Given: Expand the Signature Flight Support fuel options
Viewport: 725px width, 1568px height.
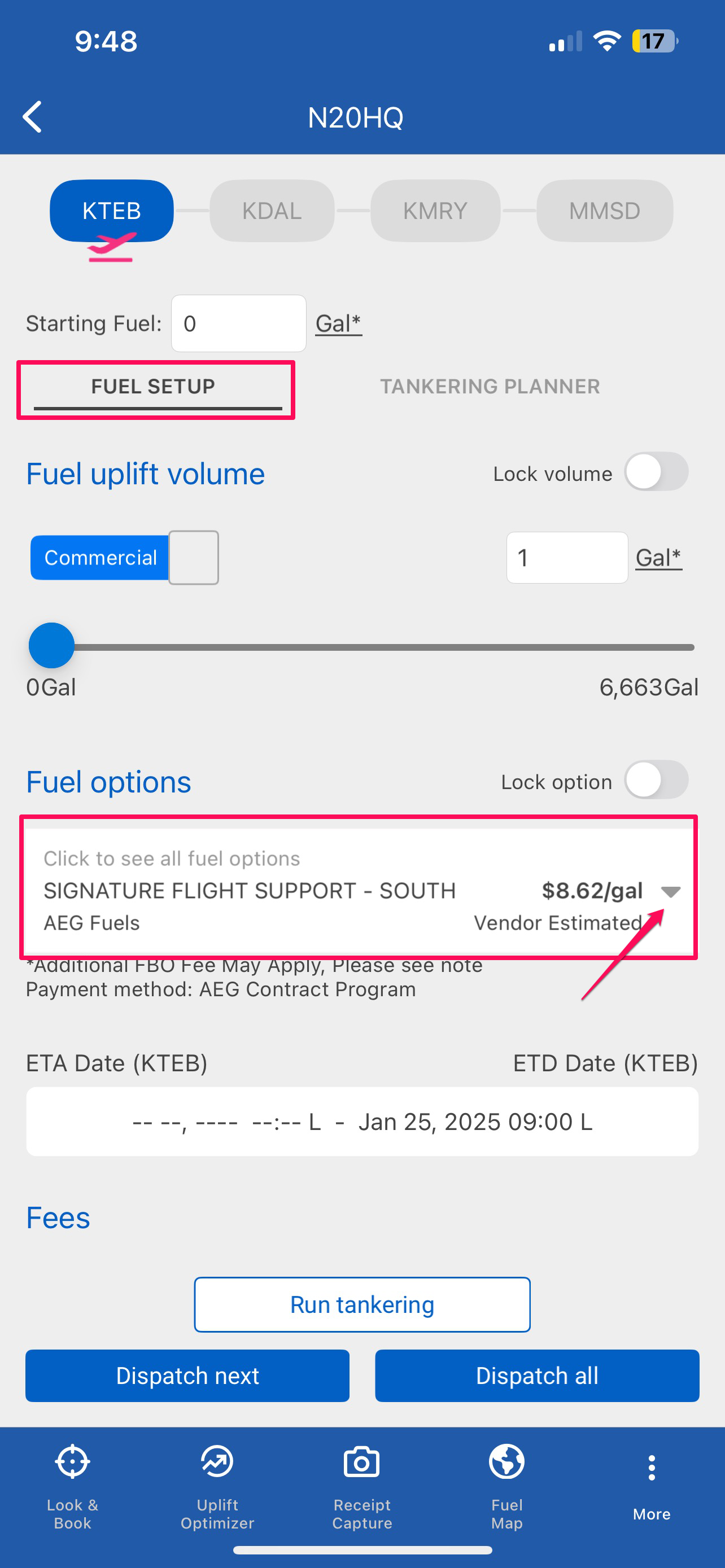Looking at the screenshot, I should click(670, 892).
